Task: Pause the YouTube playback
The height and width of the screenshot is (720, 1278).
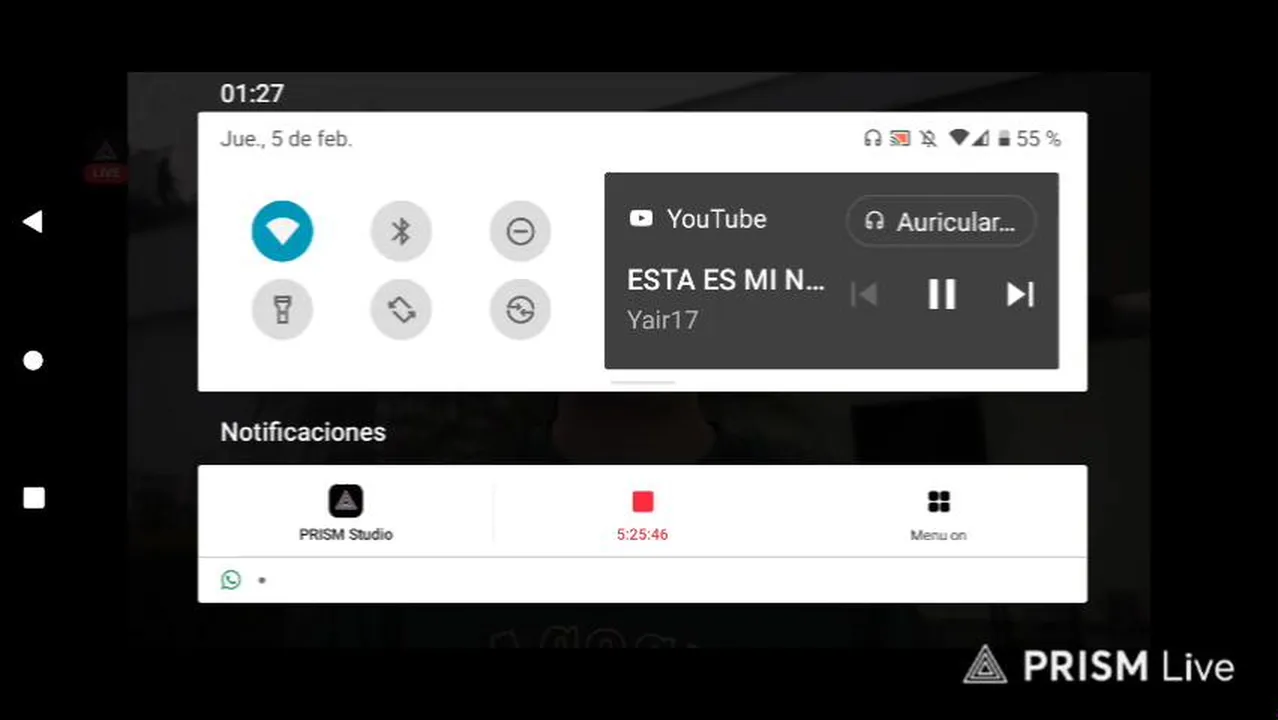Action: point(941,294)
